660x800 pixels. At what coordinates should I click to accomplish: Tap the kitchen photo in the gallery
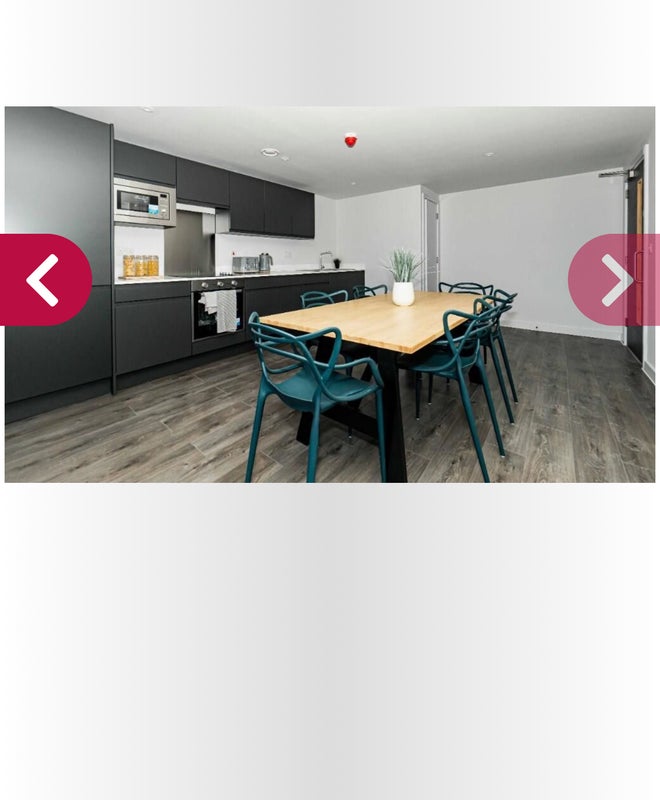[330, 380]
